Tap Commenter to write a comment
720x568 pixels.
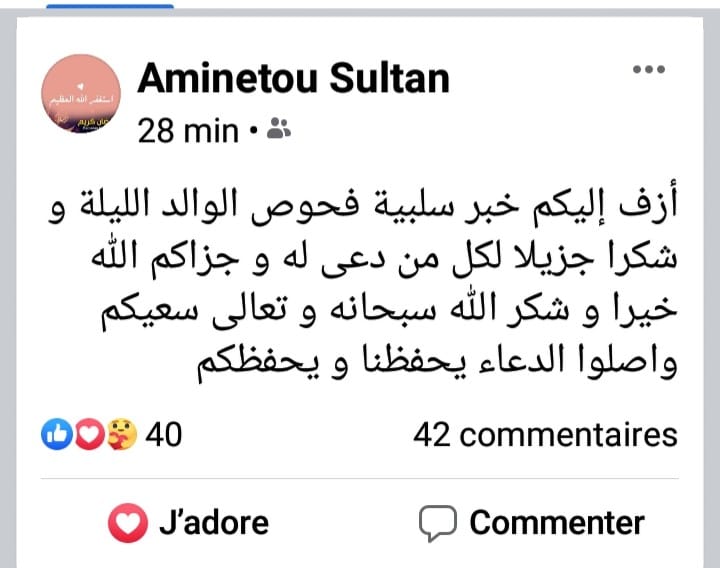pyautogui.click(x=531, y=522)
